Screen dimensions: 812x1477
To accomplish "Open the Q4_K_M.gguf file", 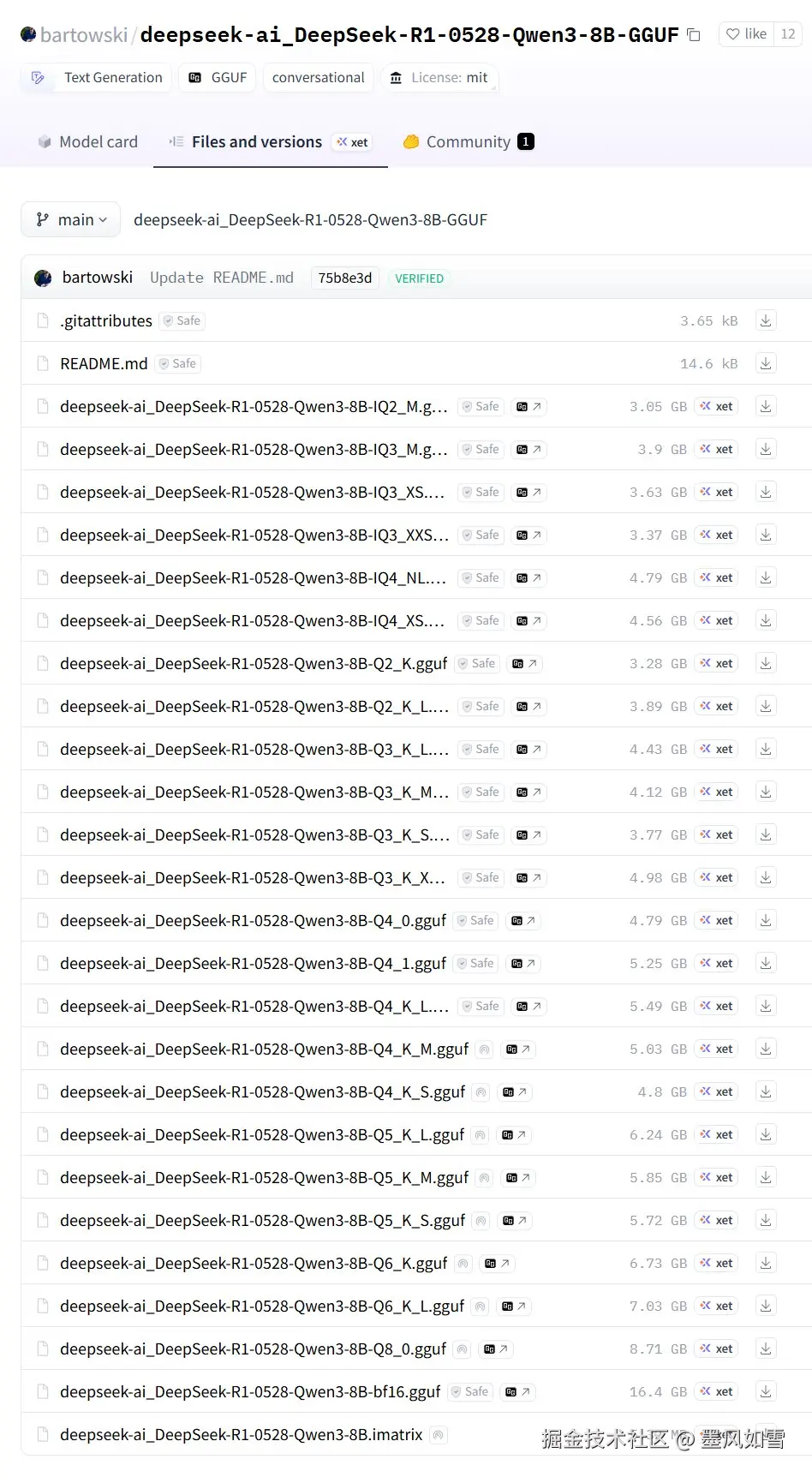I will (x=264, y=1049).
